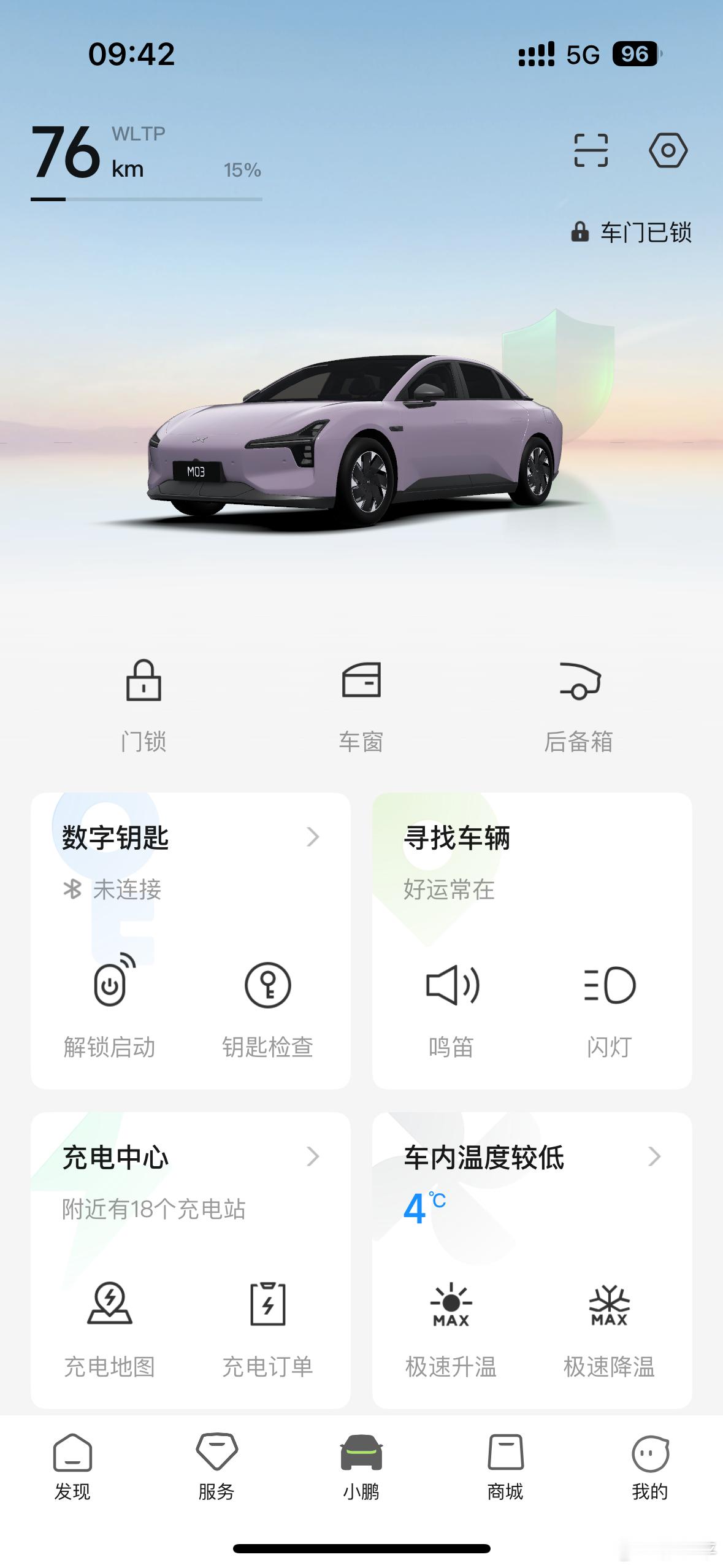Run the 钥匙检查 key check
The width and height of the screenshot is (723, 1568).
pos(267,1006)
